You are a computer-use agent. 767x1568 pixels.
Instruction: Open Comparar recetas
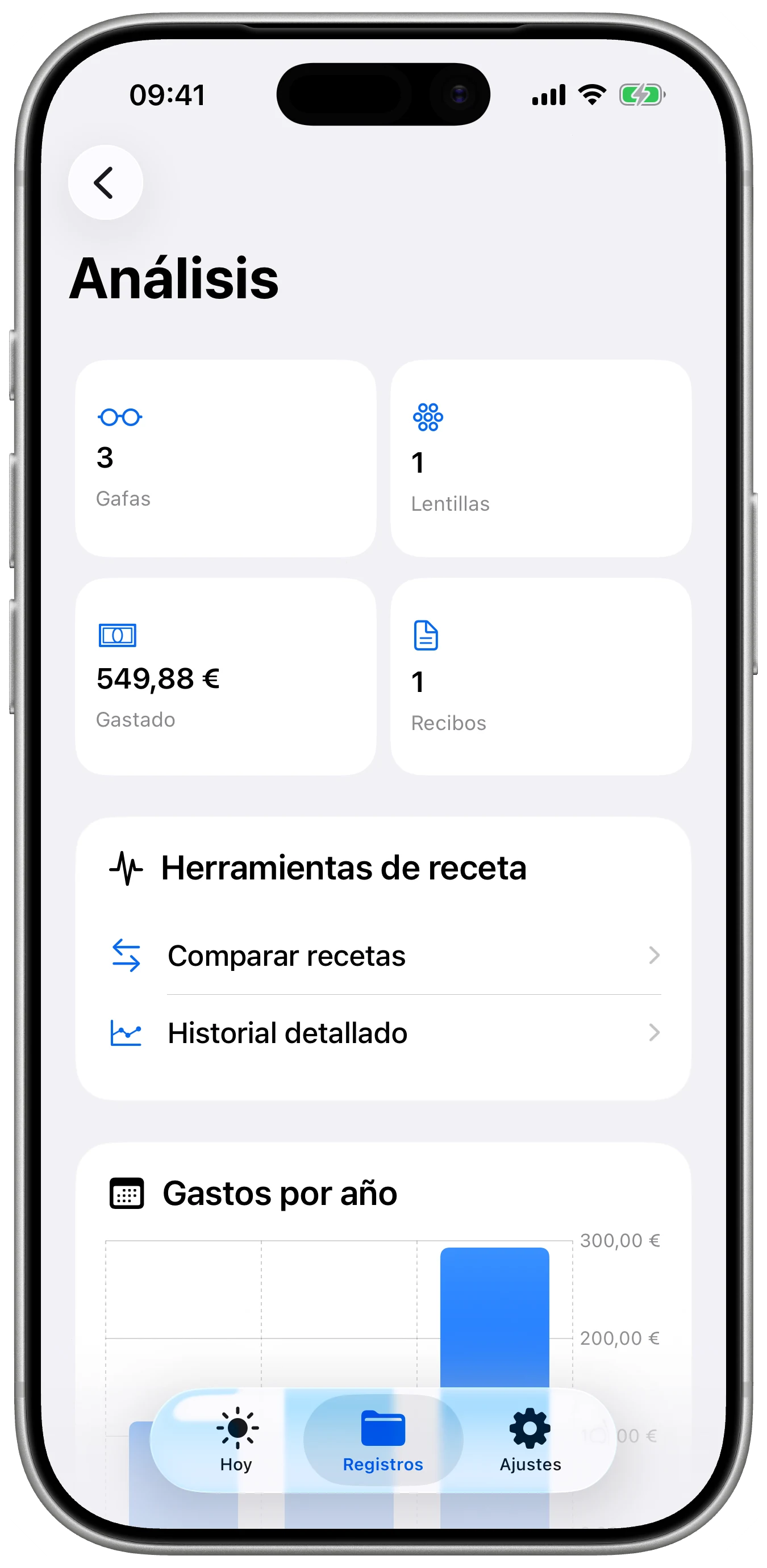(x=383, y=955)
